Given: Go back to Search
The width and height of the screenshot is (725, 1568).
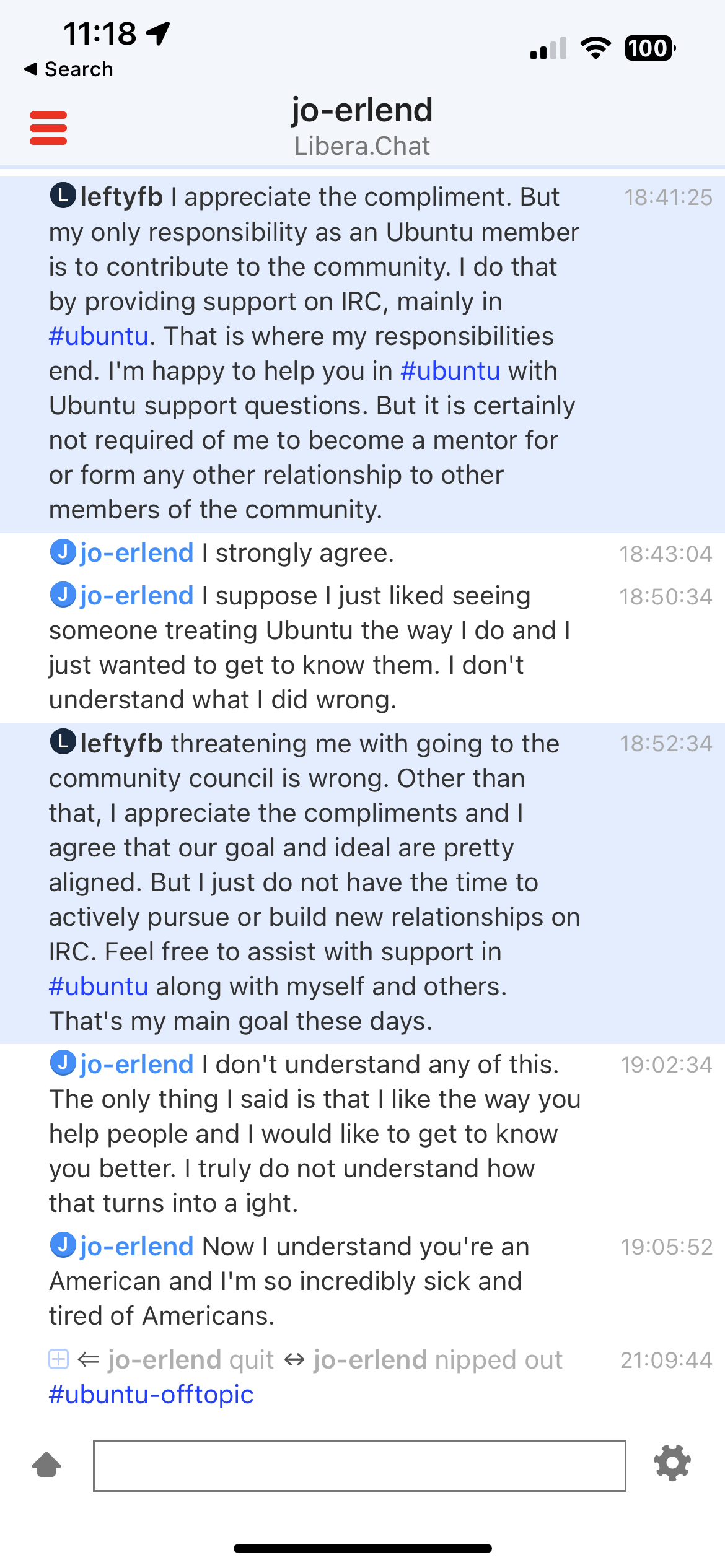Looking at the screenshot, I should (68, 69).
